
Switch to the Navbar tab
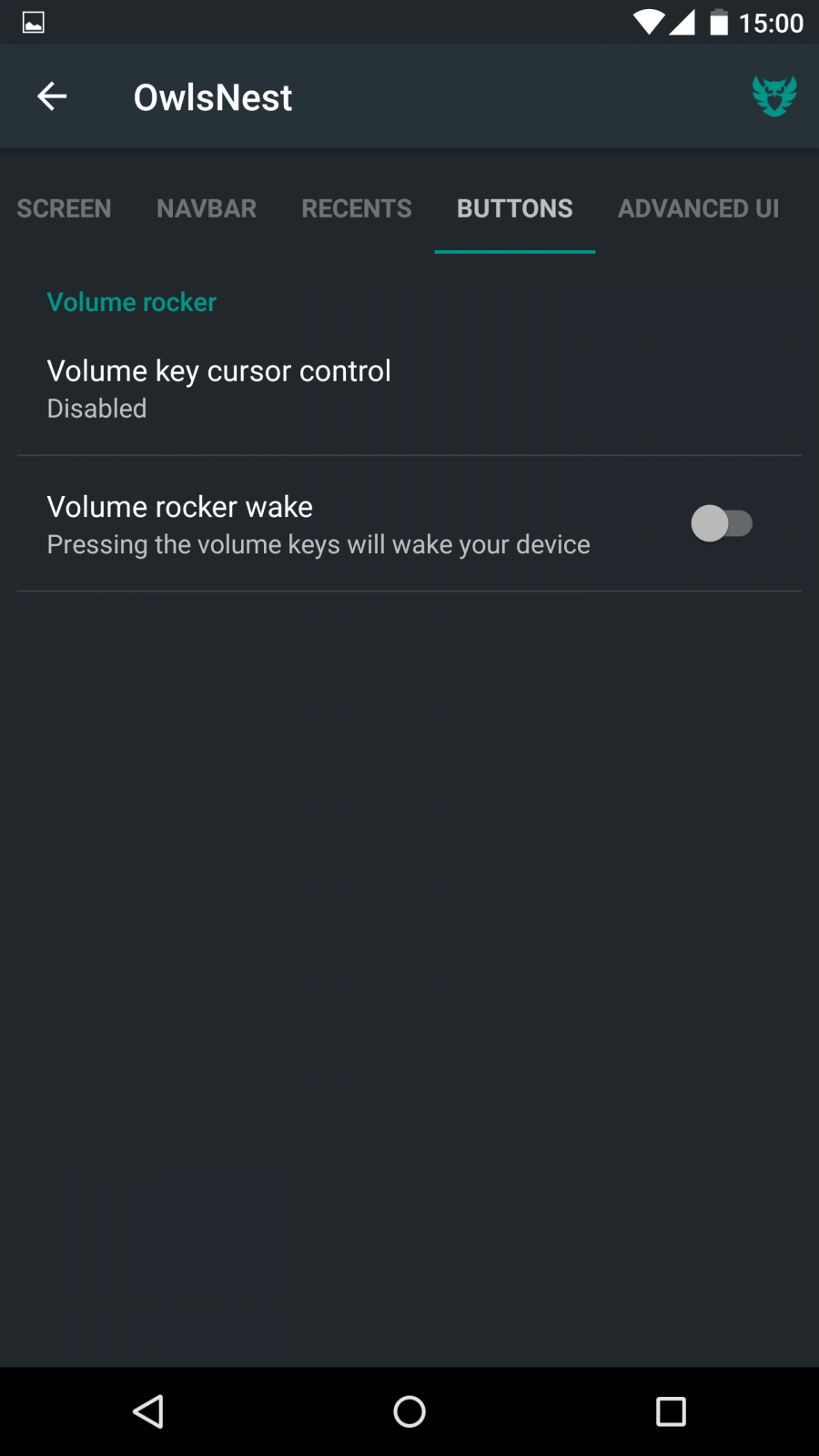[x=207, y=208]
